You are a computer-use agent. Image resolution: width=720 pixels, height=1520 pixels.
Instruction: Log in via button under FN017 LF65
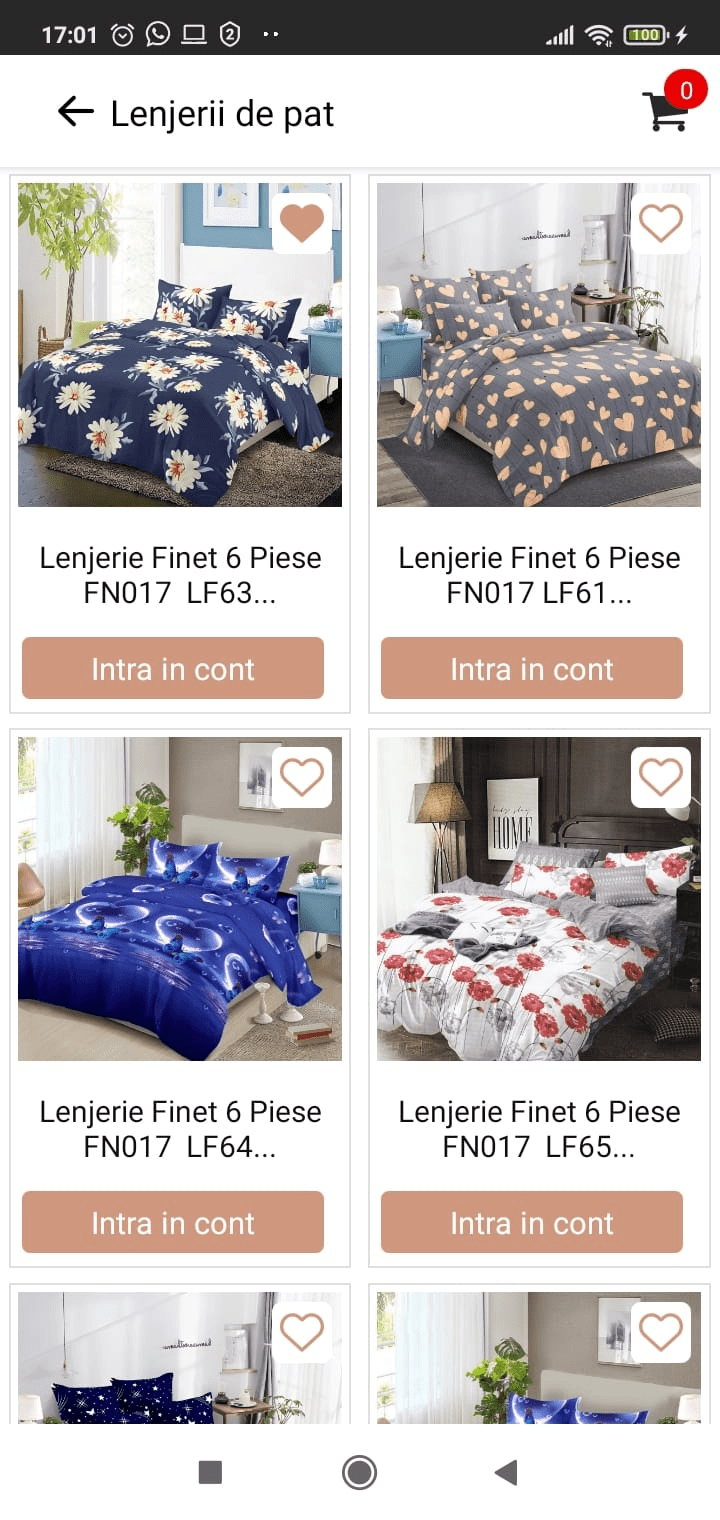532,1222
